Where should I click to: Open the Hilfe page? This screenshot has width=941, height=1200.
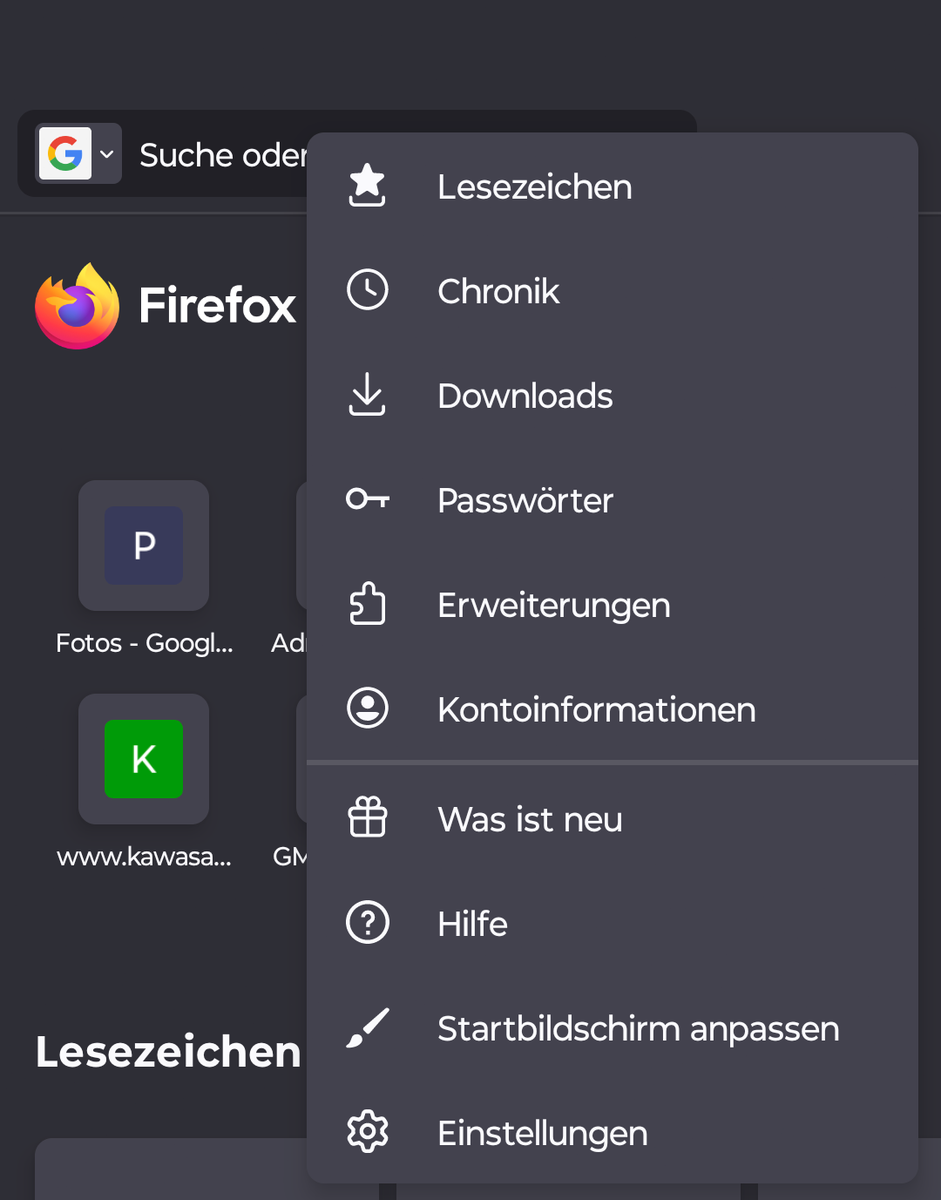point(472,924)
